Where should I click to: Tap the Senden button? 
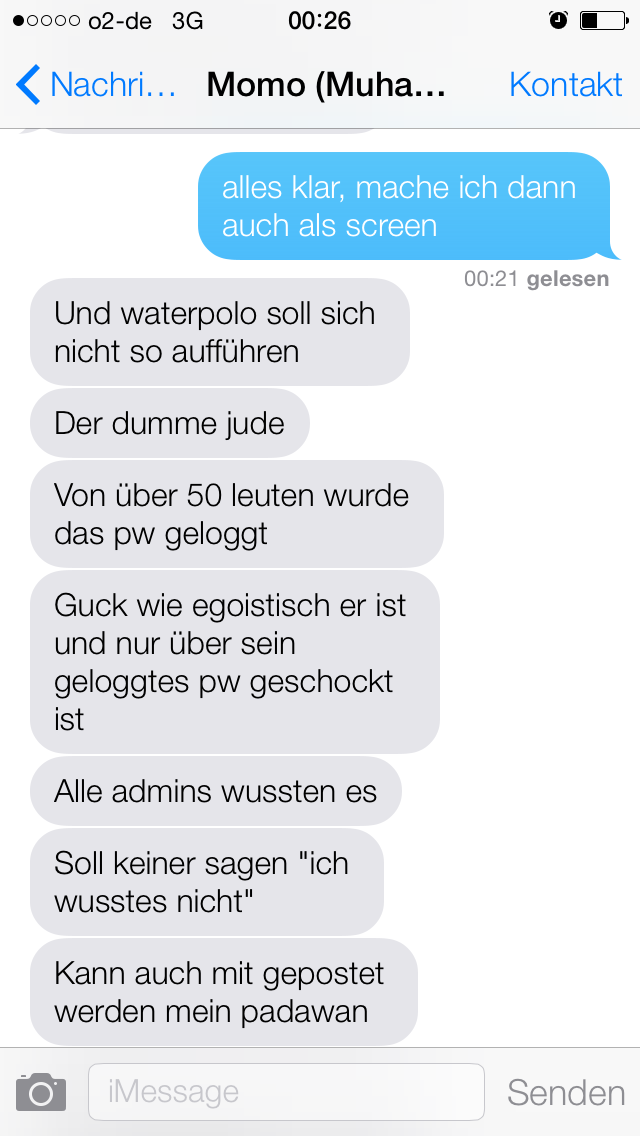tap(565, 1092)
